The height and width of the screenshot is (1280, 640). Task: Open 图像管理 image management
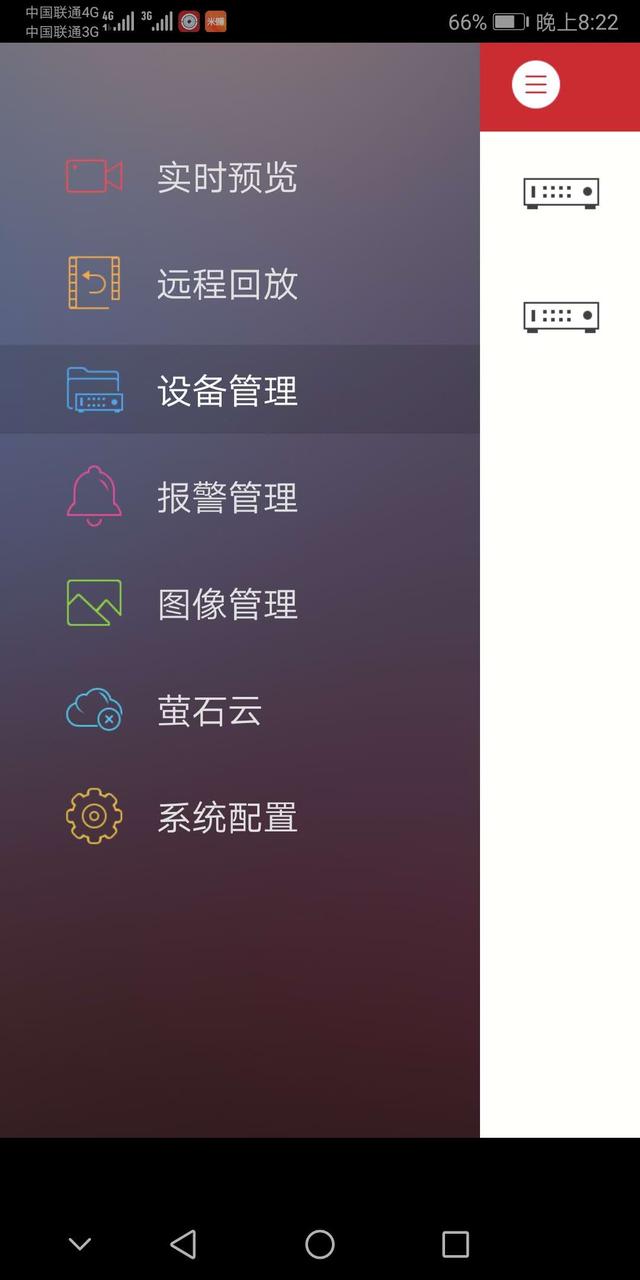pos(226,604)
